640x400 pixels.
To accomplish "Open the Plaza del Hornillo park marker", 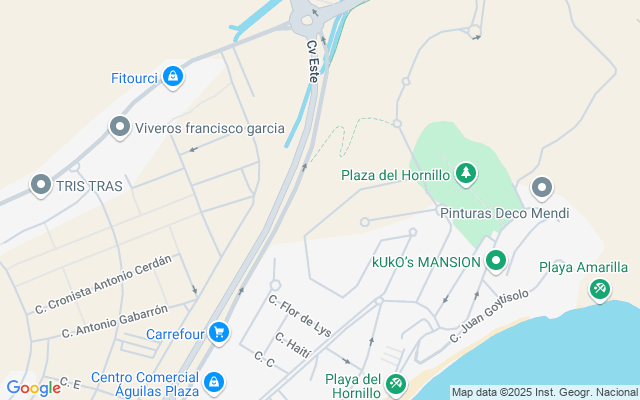I will 465,175.
